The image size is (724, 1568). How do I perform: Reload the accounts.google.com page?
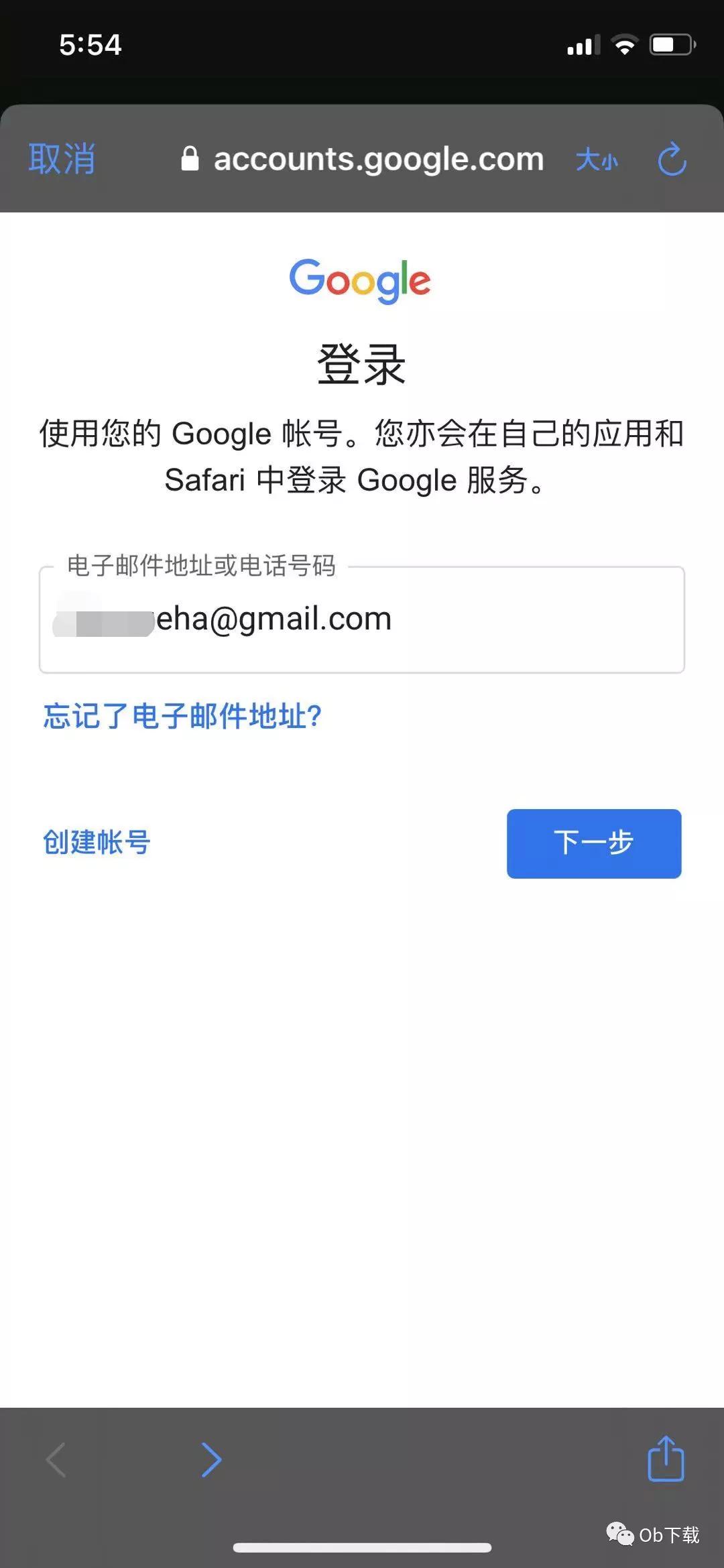672,159
